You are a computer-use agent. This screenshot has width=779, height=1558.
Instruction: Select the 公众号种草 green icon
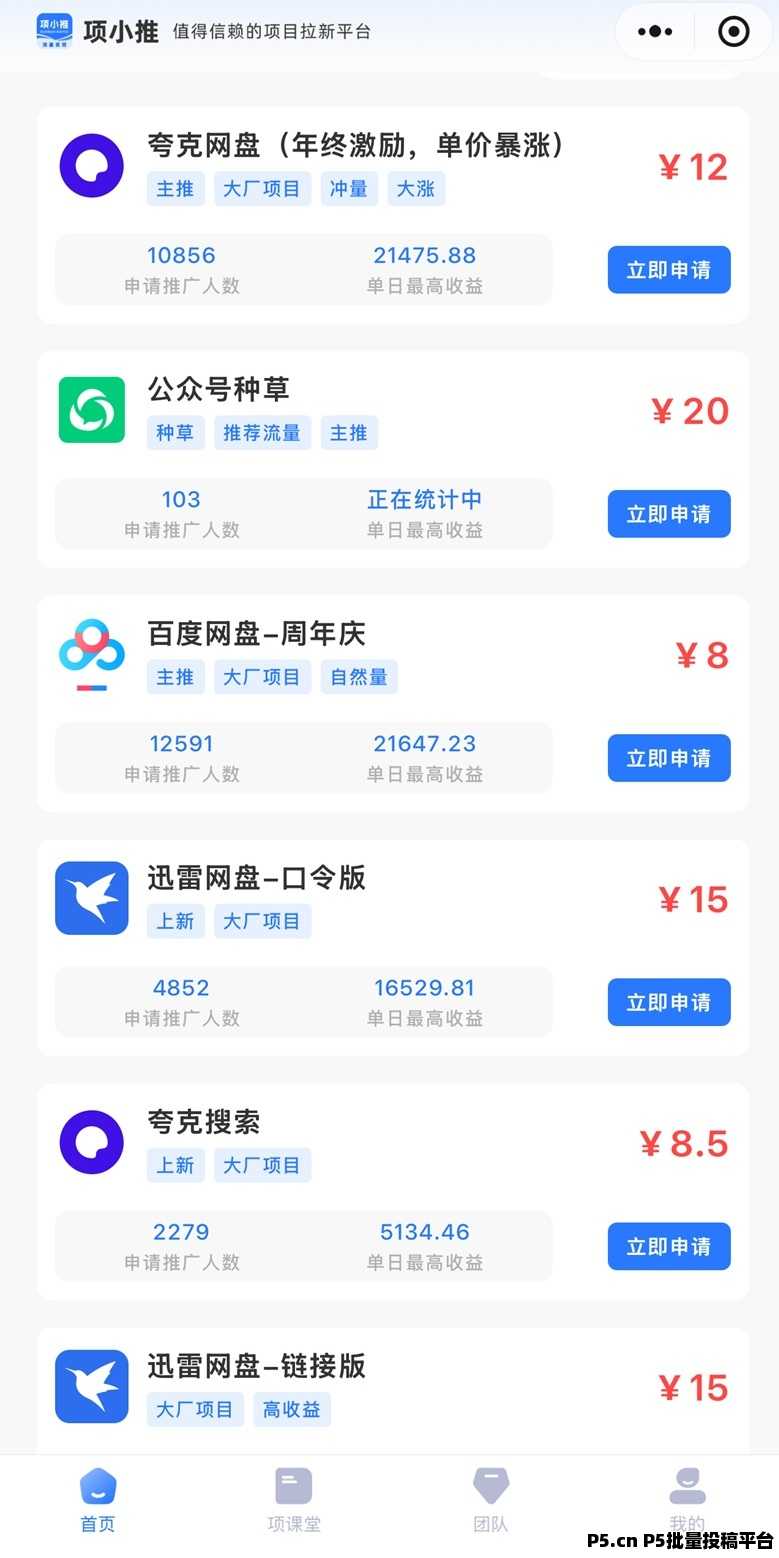pyautogui.click(x=91, y=409)
